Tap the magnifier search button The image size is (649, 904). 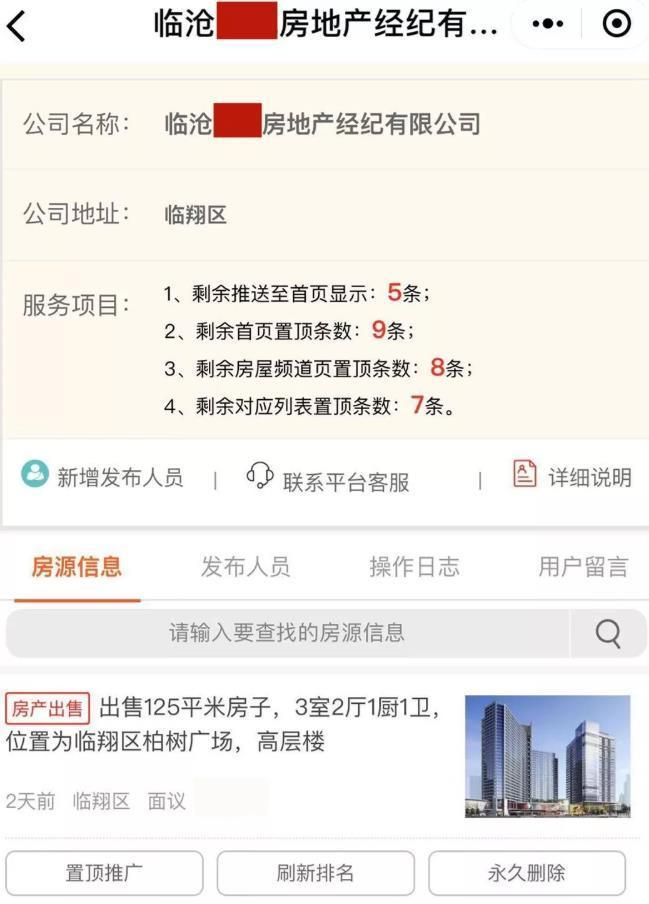click(x=608, y=632)
